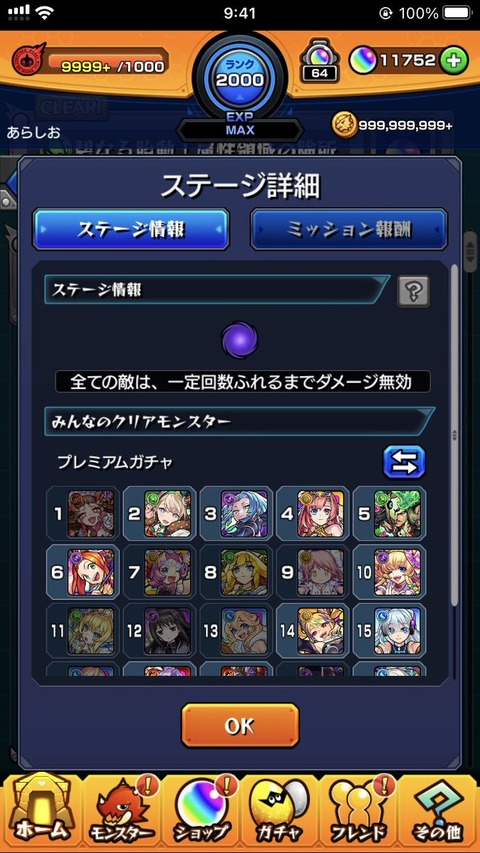Open the その他 menu tab
Screen dimensions: 480x853
(x=438, y=814)
